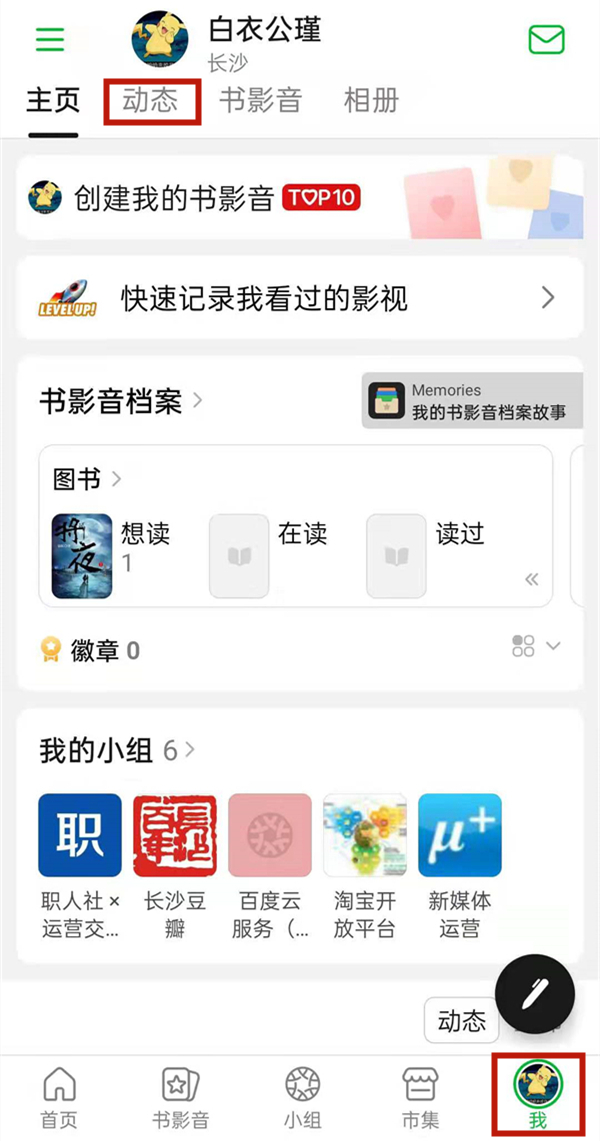The height and width of the screenshot is (1141, 600).
Task: Open the 图书 category
Action: tap(86, 479)
